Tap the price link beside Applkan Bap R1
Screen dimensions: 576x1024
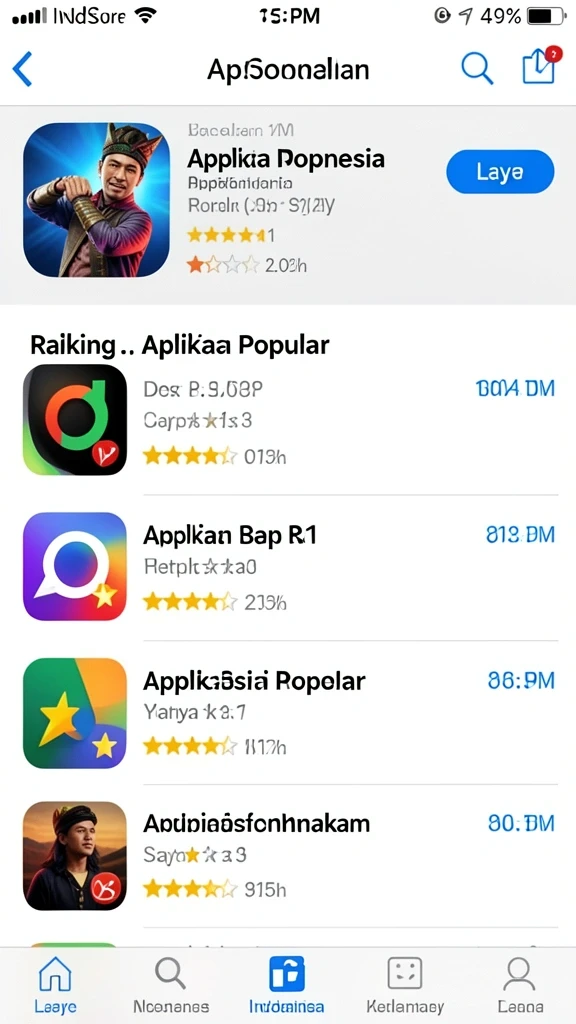[x=520, y=535]
